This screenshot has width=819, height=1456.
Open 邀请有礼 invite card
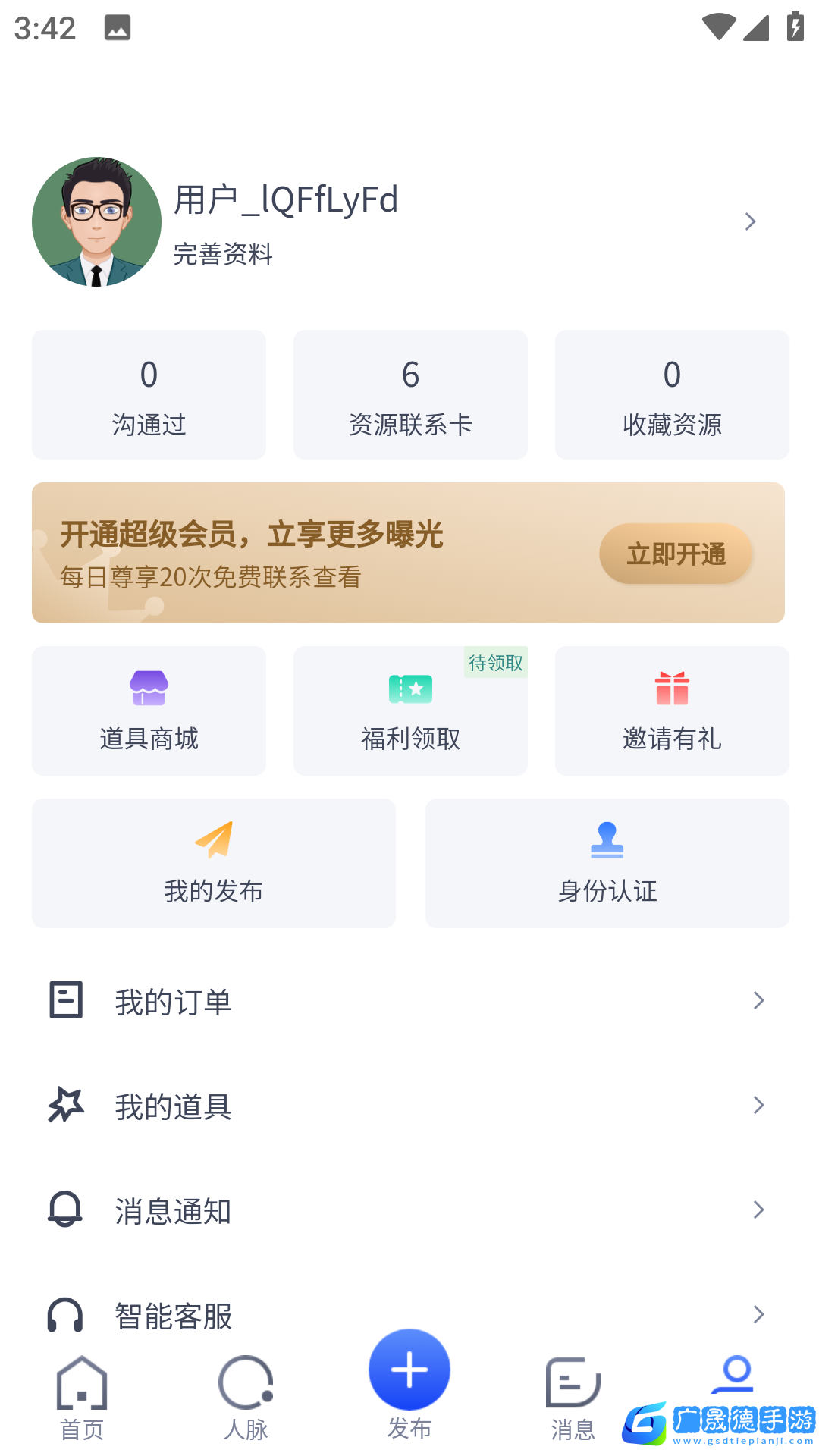coord(672,711)
